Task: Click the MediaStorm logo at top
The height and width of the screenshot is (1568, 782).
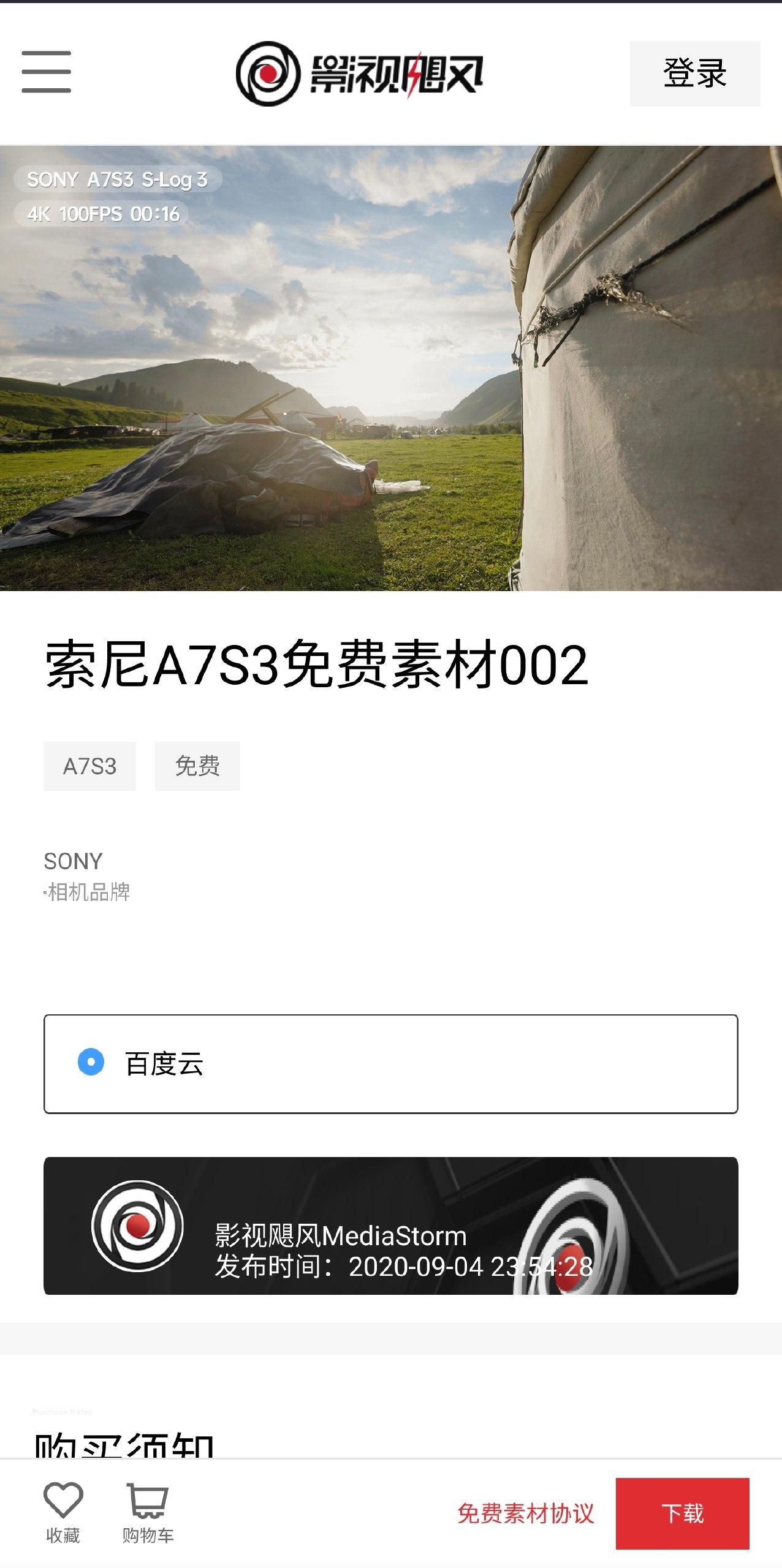Action: point(362,72)
